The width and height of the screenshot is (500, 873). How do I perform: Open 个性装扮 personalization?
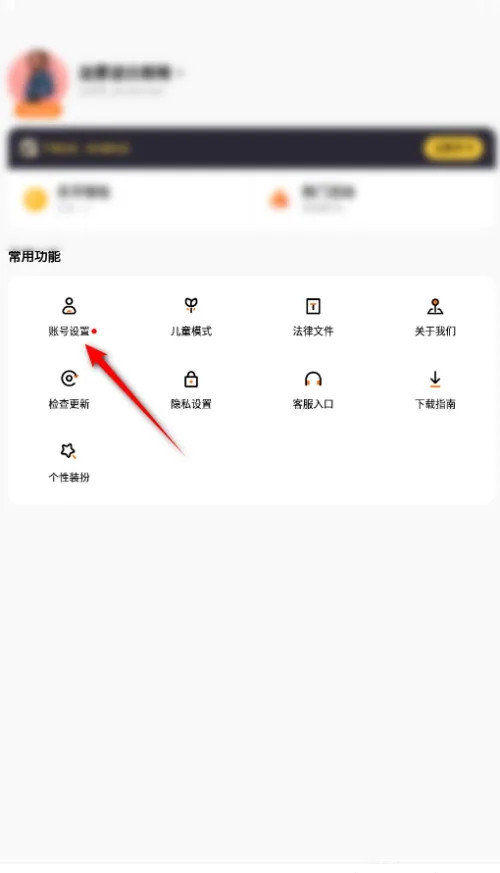[69, 463]
